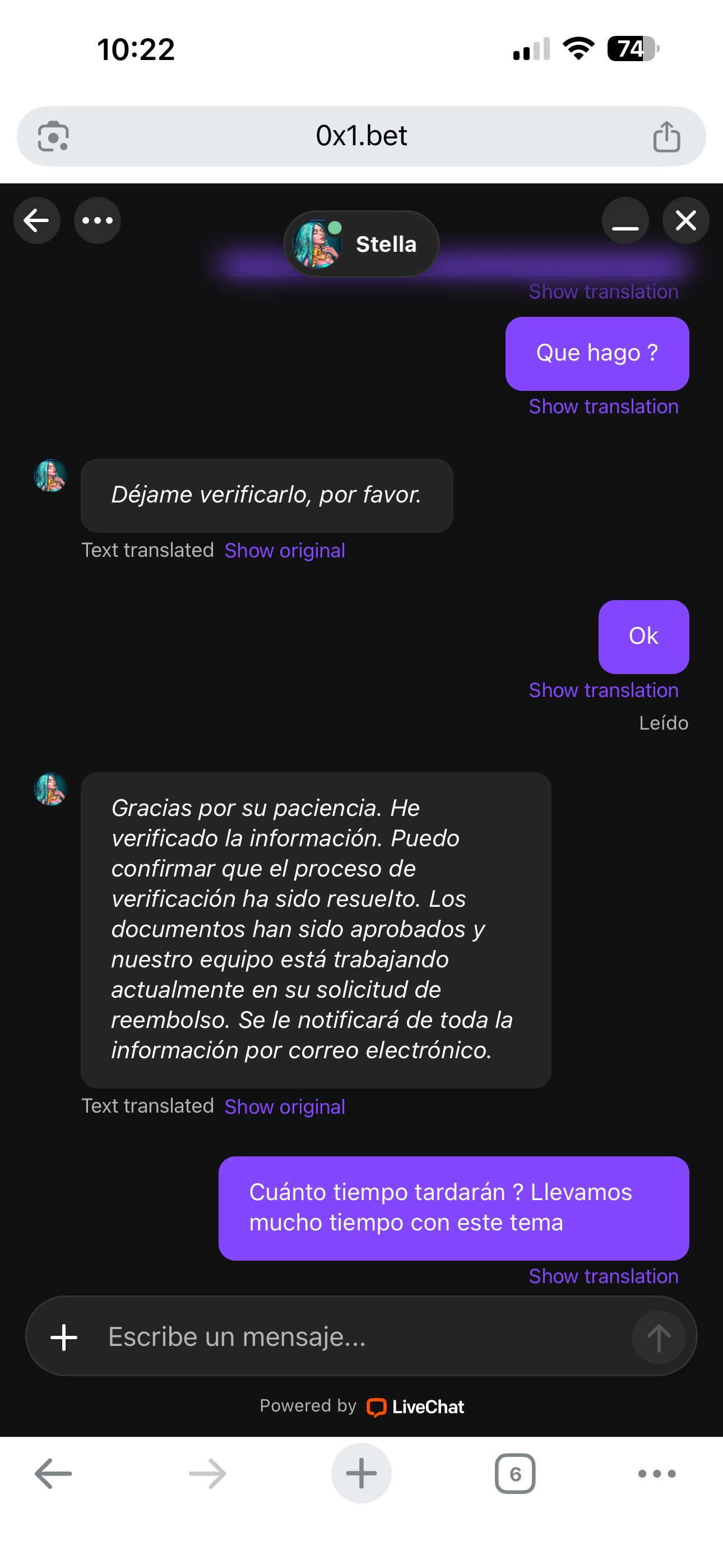Open a new browser tab

click(361, 1474)
